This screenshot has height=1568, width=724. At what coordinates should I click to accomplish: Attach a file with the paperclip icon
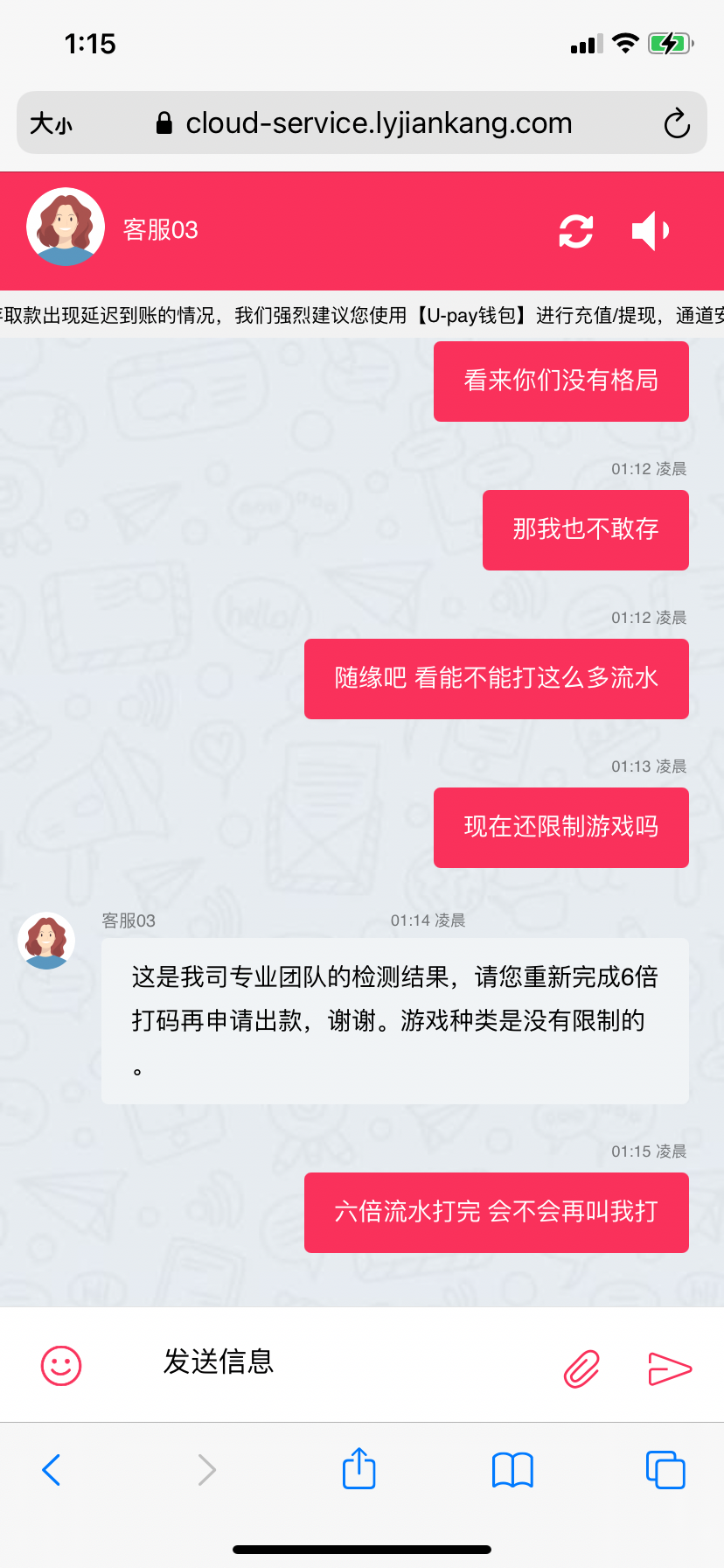[581, 1368]
